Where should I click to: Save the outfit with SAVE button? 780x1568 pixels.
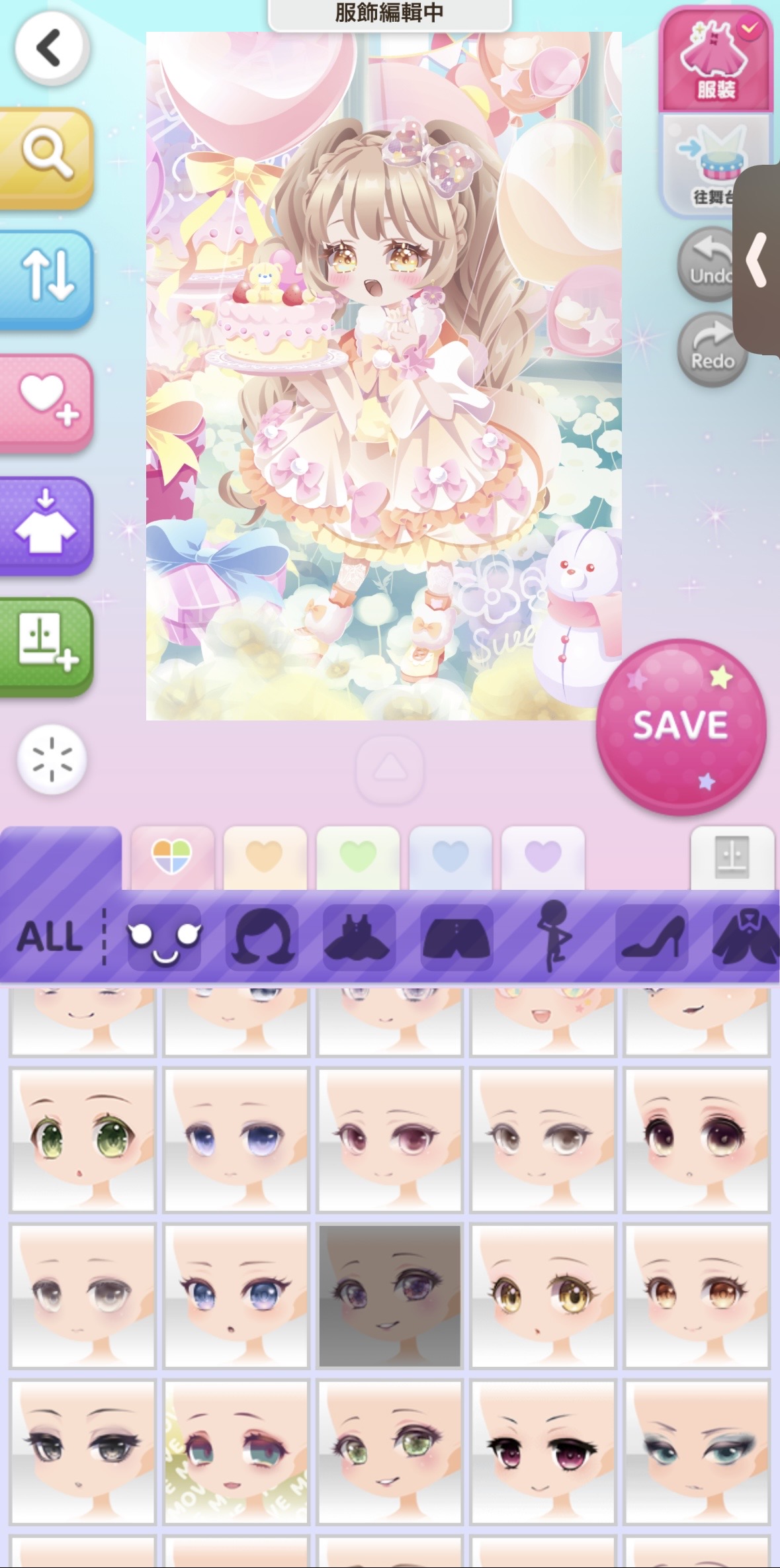point(681,726)
